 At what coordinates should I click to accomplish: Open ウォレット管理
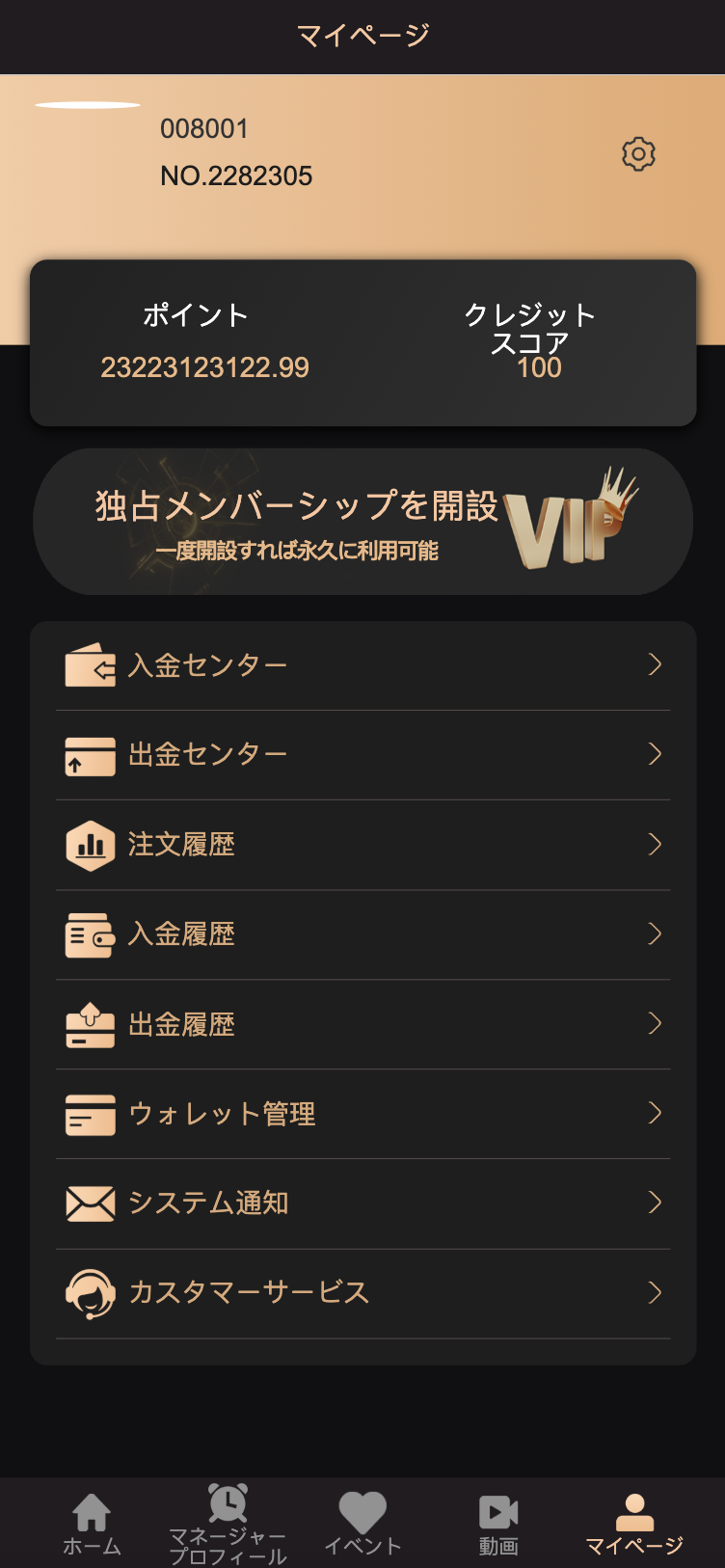pos(362,1114)
